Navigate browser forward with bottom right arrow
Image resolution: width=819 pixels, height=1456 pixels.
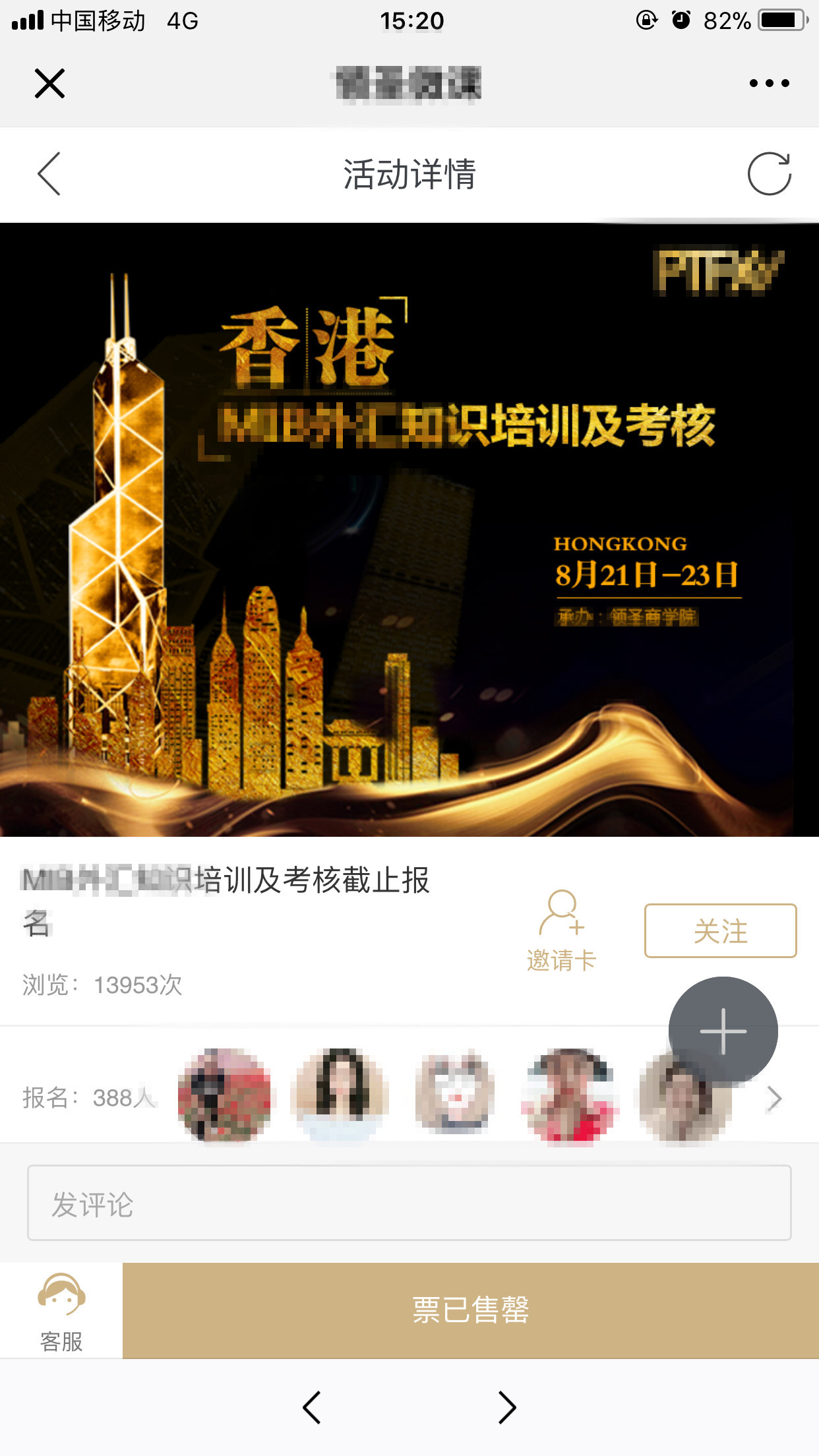506,1407
